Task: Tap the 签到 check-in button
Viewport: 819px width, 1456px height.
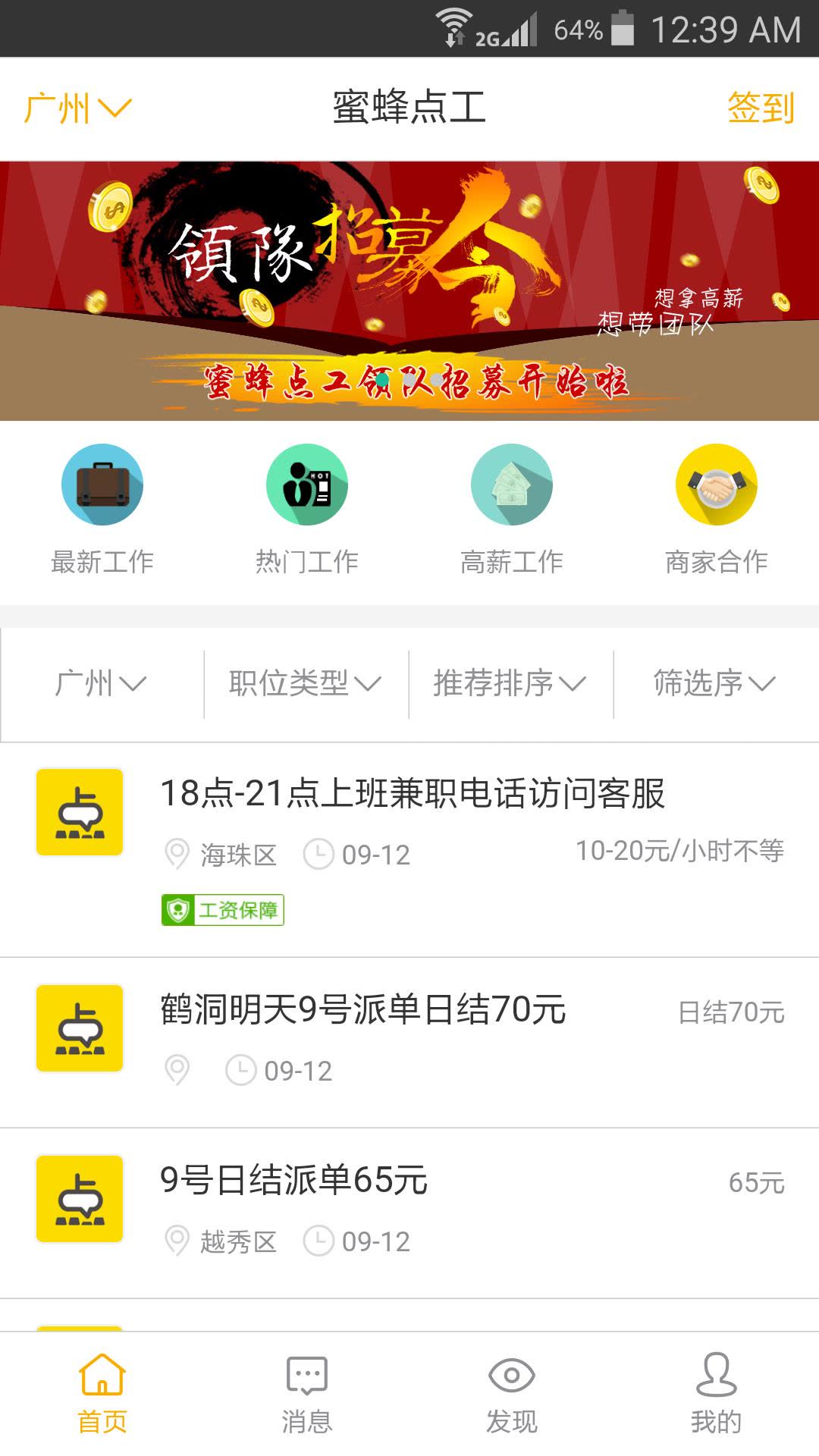Action: [x=761, y=108]
